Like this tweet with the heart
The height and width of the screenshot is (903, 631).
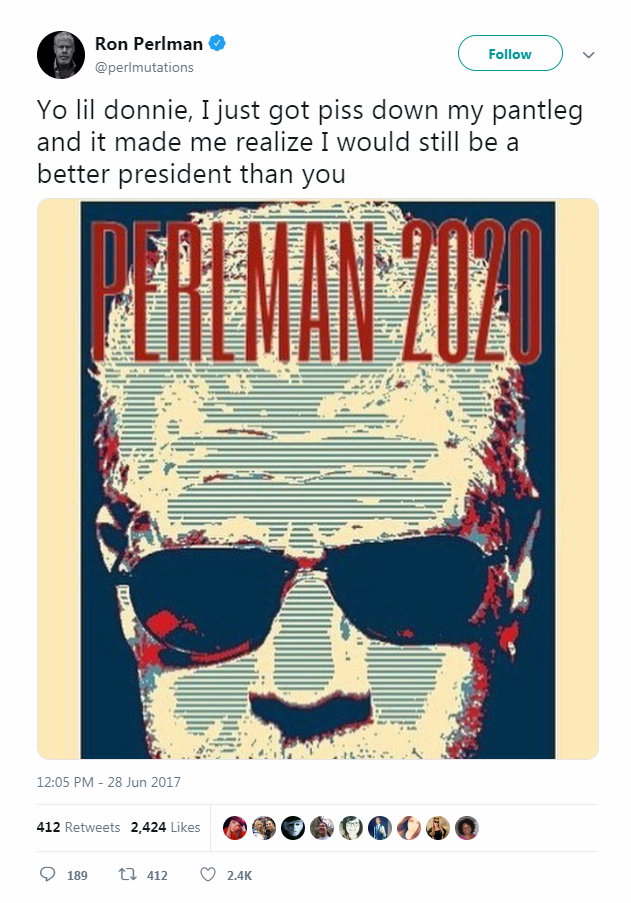click(208, 875)
